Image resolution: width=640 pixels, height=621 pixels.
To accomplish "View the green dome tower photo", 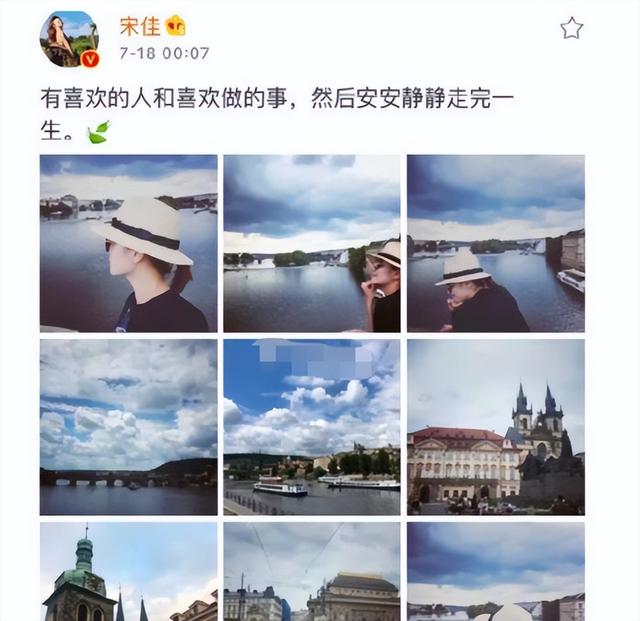I will pos(128,572).
